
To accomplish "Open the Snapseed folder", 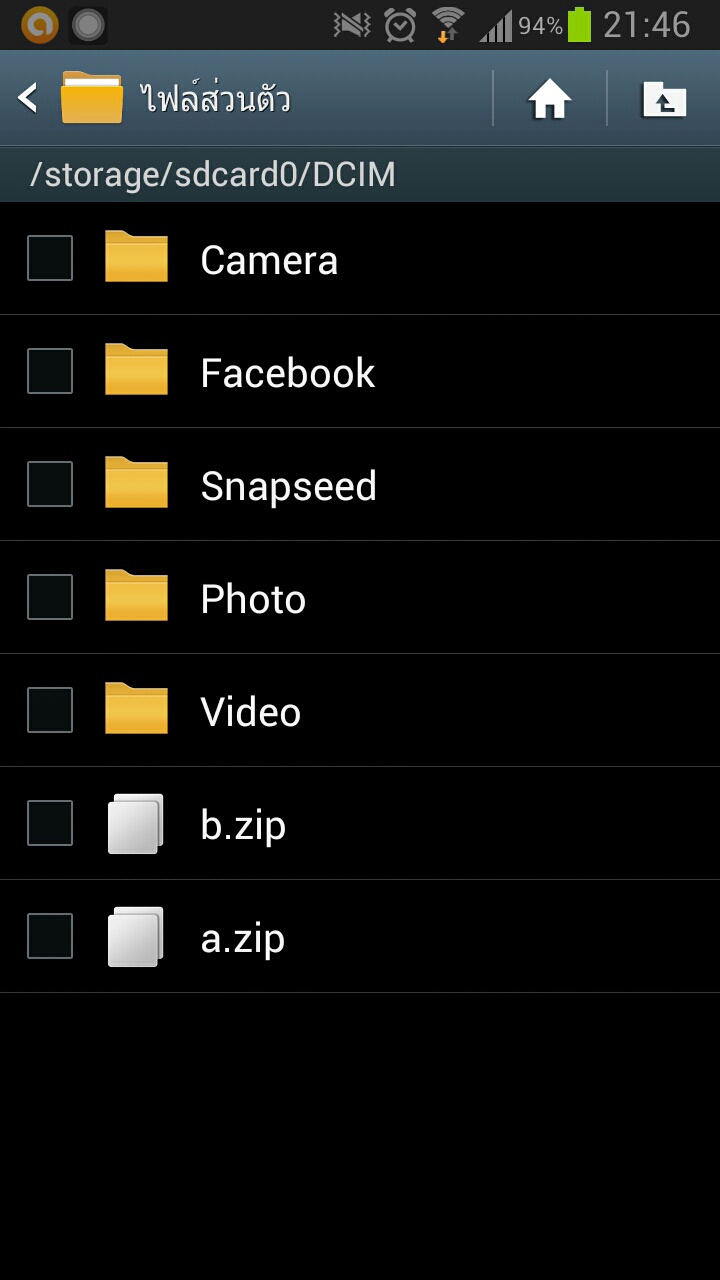I will point(360,485).
